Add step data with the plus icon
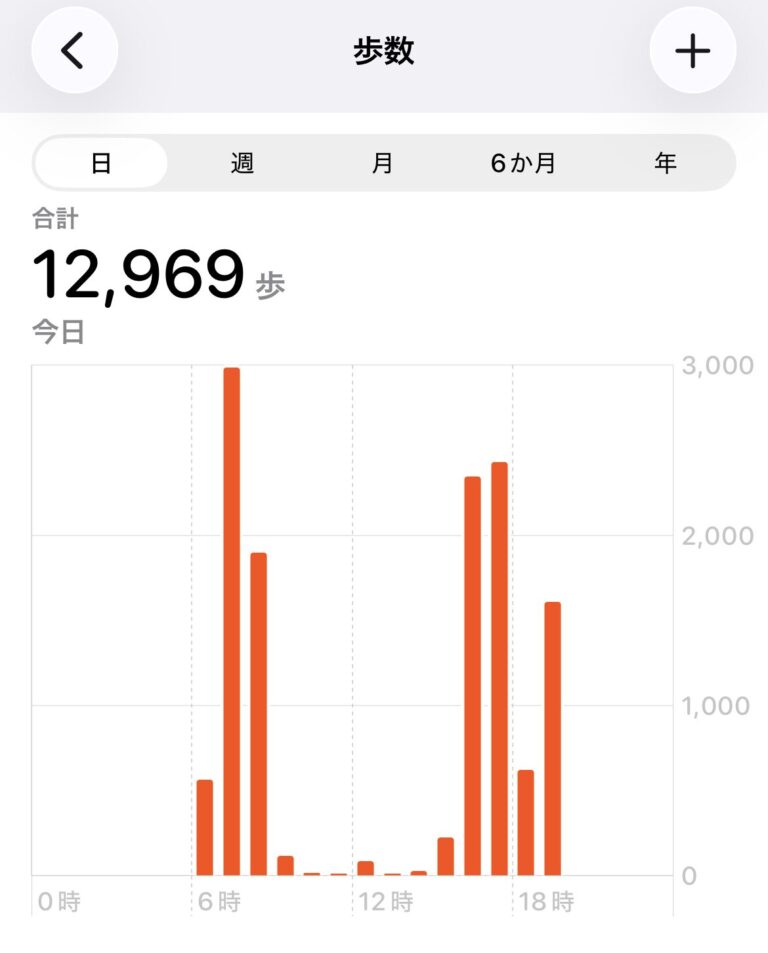The image size is (768, 953). click(x=692, y=51)
